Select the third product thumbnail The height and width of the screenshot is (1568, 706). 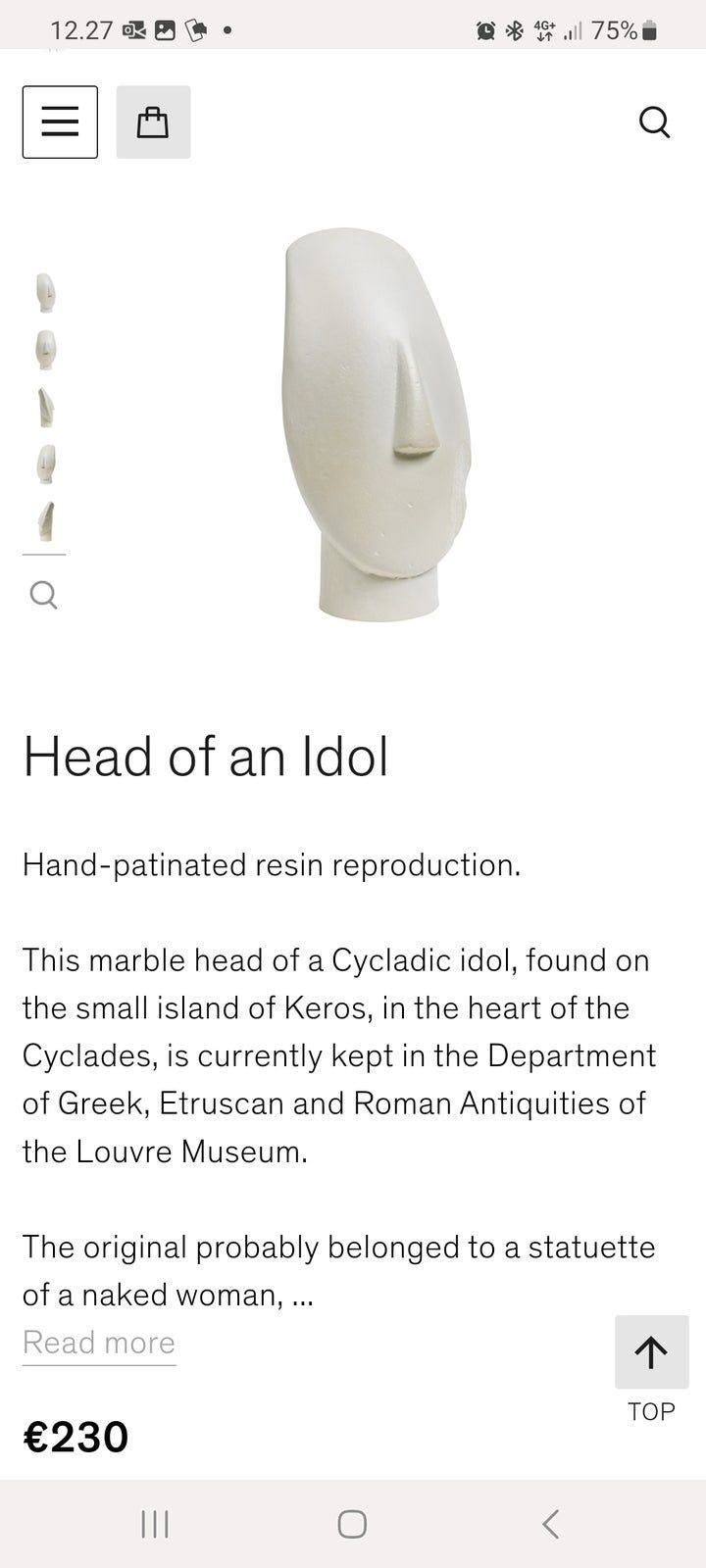45,407
